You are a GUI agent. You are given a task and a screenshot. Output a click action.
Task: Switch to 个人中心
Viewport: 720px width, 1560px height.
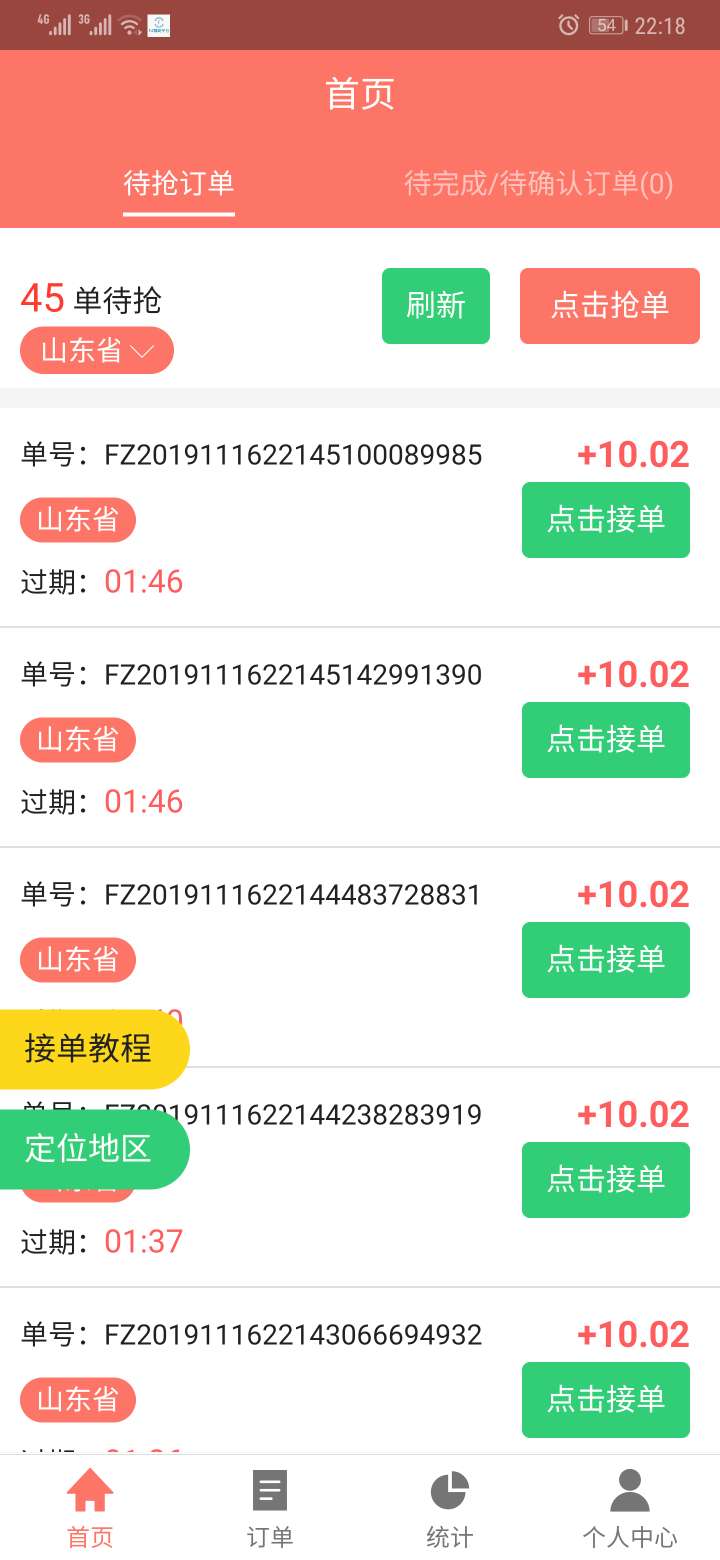pos(630,1508)
